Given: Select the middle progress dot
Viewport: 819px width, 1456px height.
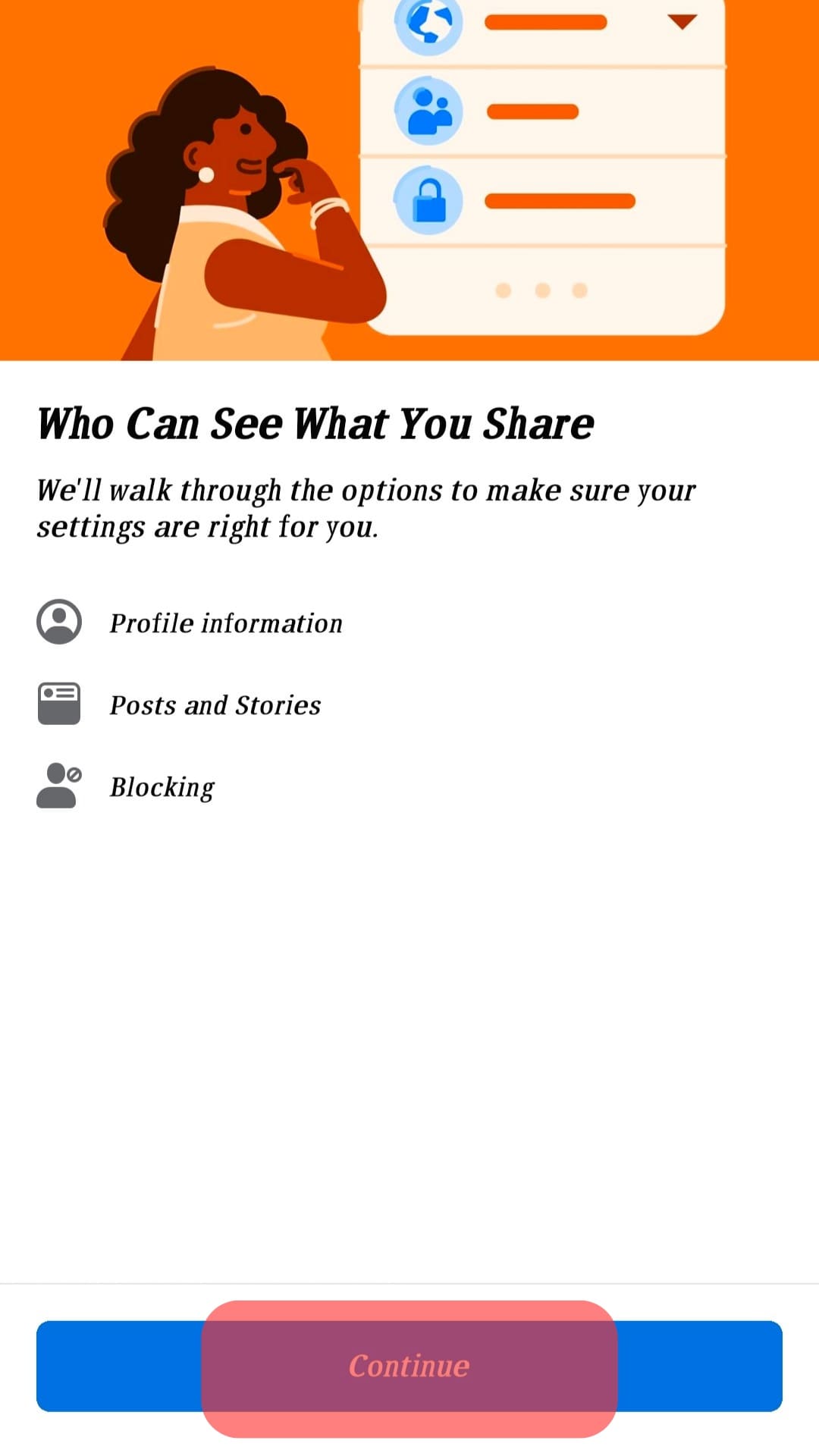Looking at the screenshot, I should coord(541,288).
